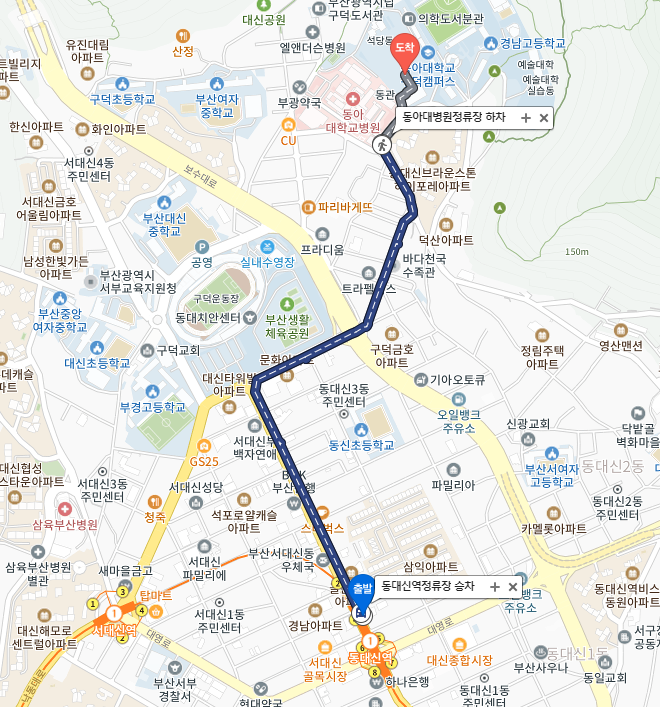The width and height of the screenshot is (660, 707).
Task: Open the 동아대병원정류장 하차 label
Action: tap(454, 117)
